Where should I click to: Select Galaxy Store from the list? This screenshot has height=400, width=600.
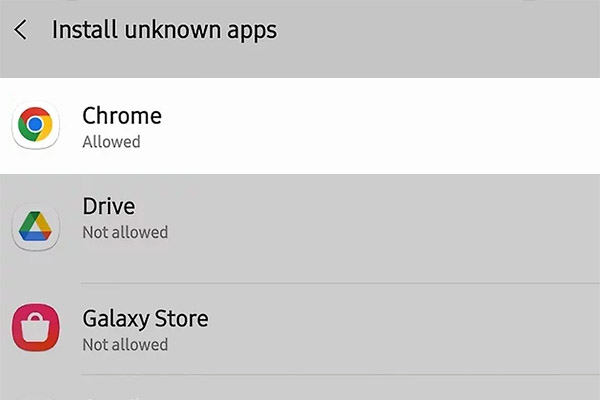point(300,331)
